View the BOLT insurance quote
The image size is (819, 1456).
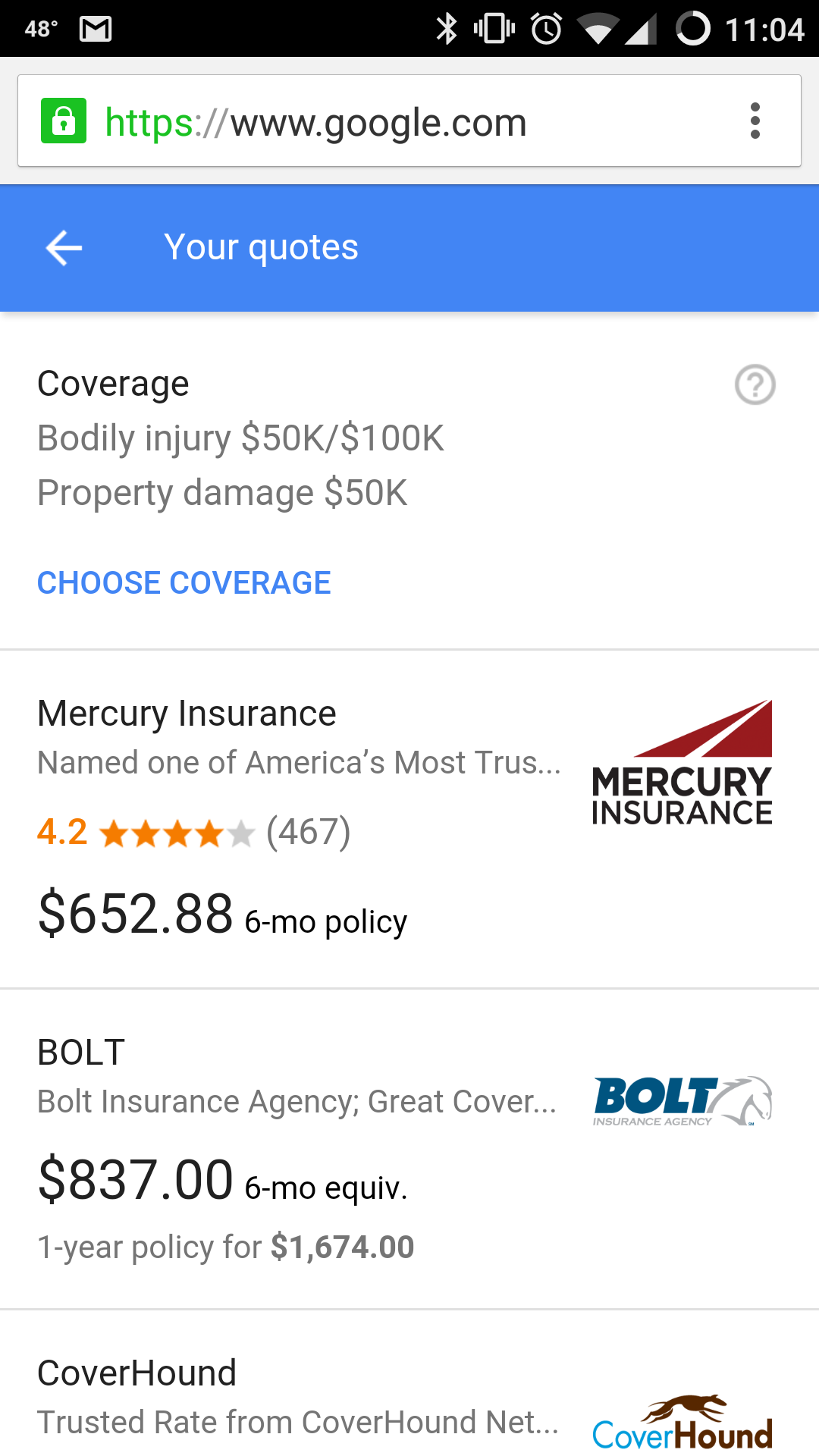(x=409, y=1149)
